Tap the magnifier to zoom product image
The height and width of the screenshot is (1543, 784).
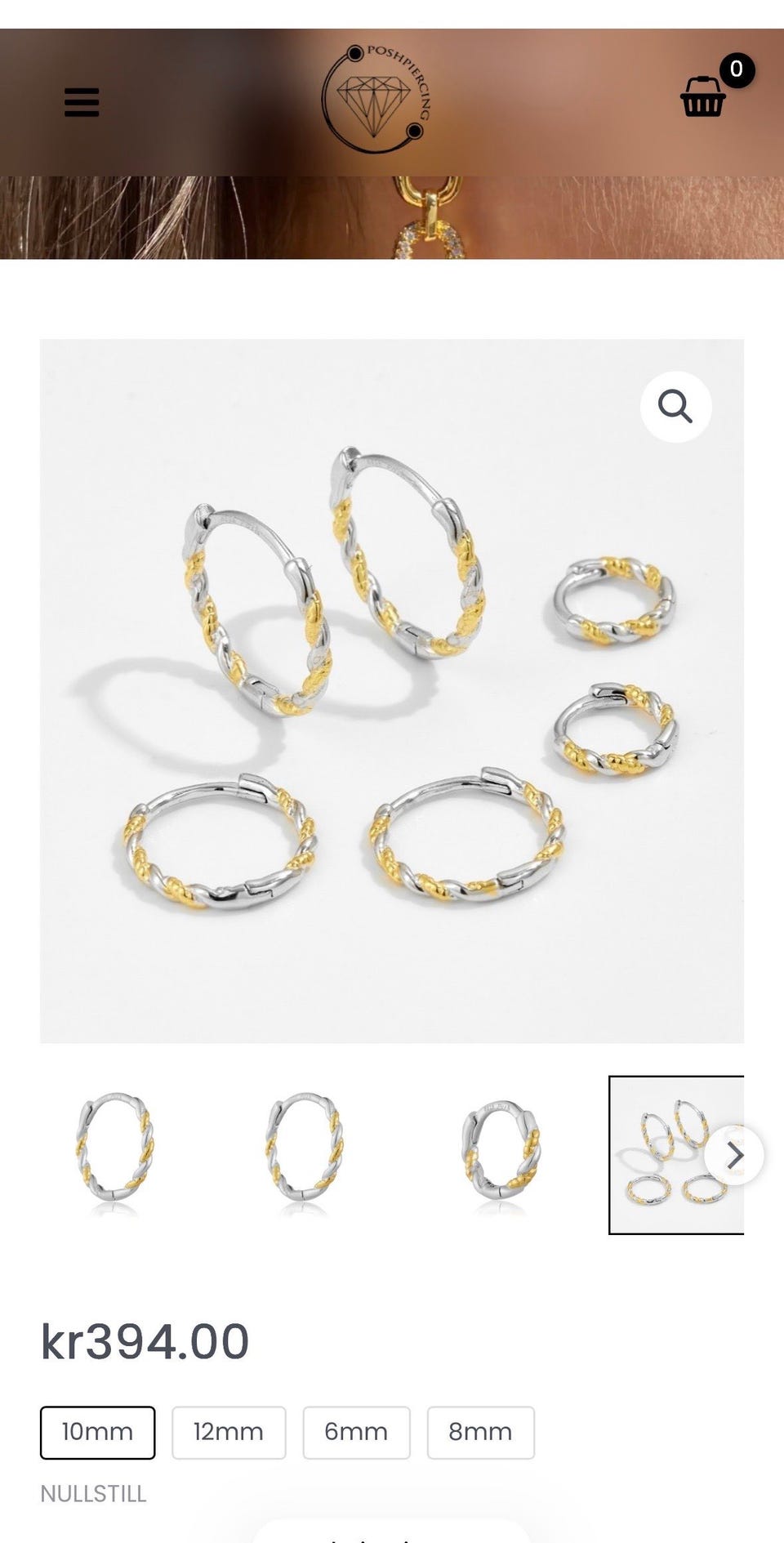tap(675, 407)
